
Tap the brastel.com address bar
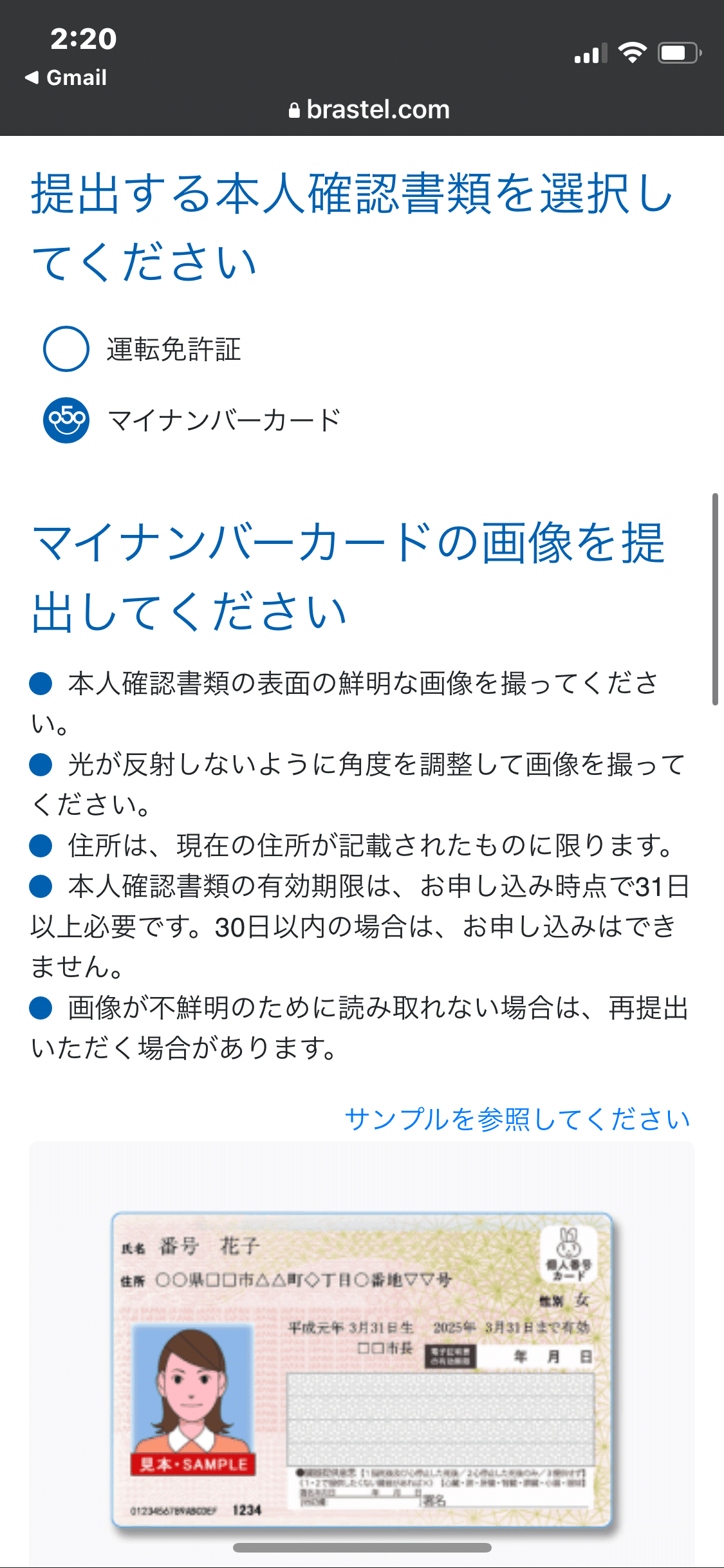tap(369, 110)
